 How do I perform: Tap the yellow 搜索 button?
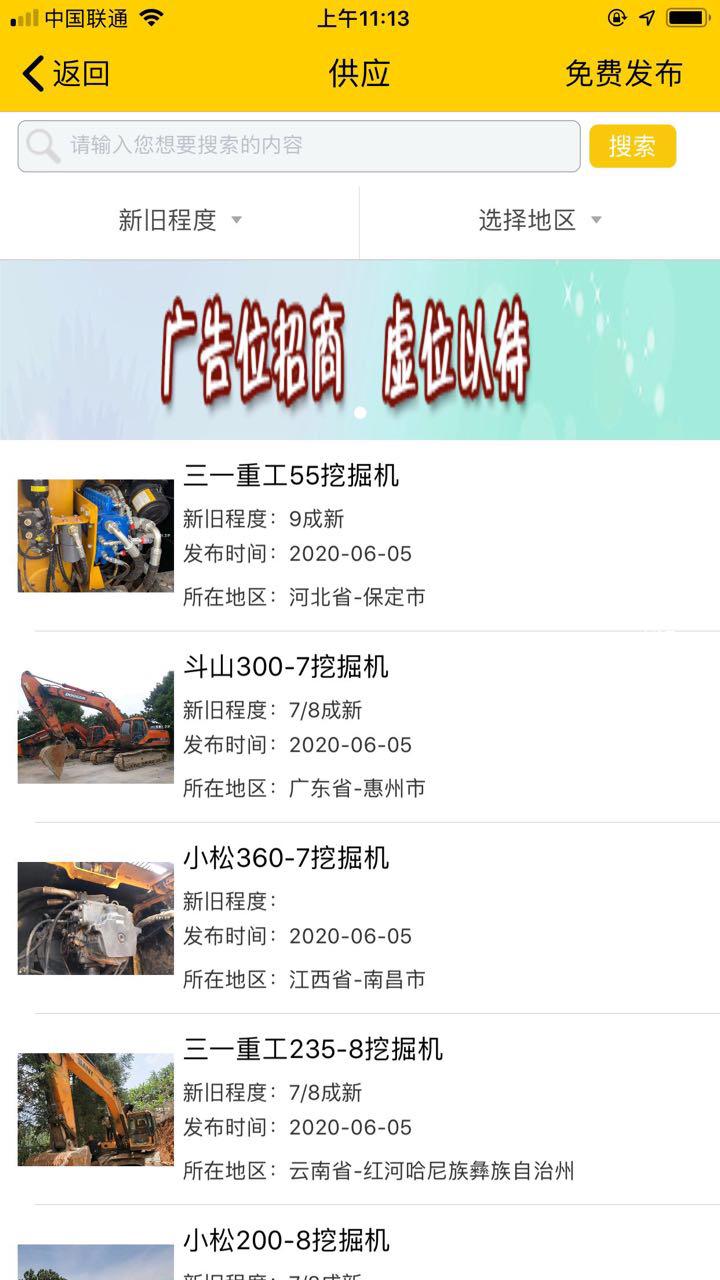click(632, 146)
